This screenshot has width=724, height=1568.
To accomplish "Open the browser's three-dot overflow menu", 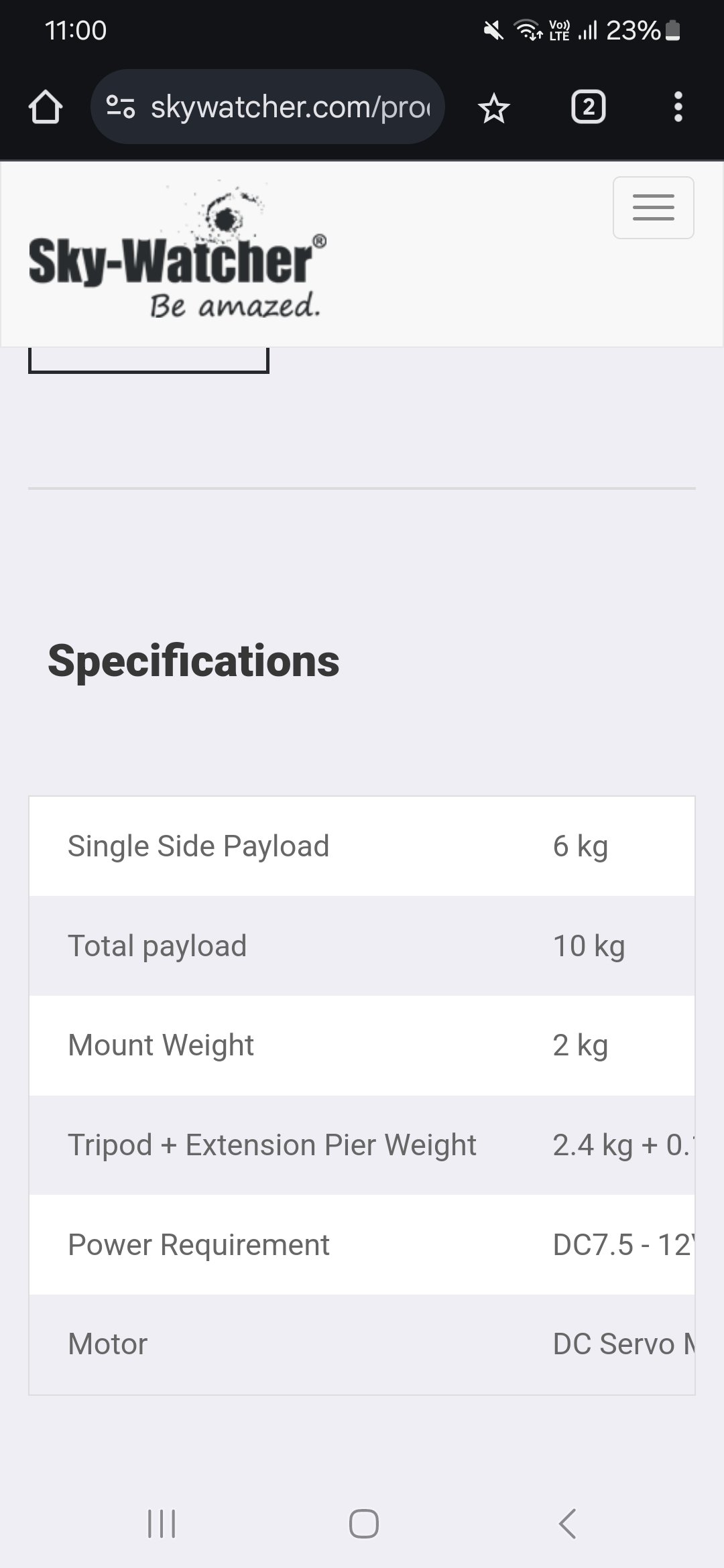I will 678,107.
